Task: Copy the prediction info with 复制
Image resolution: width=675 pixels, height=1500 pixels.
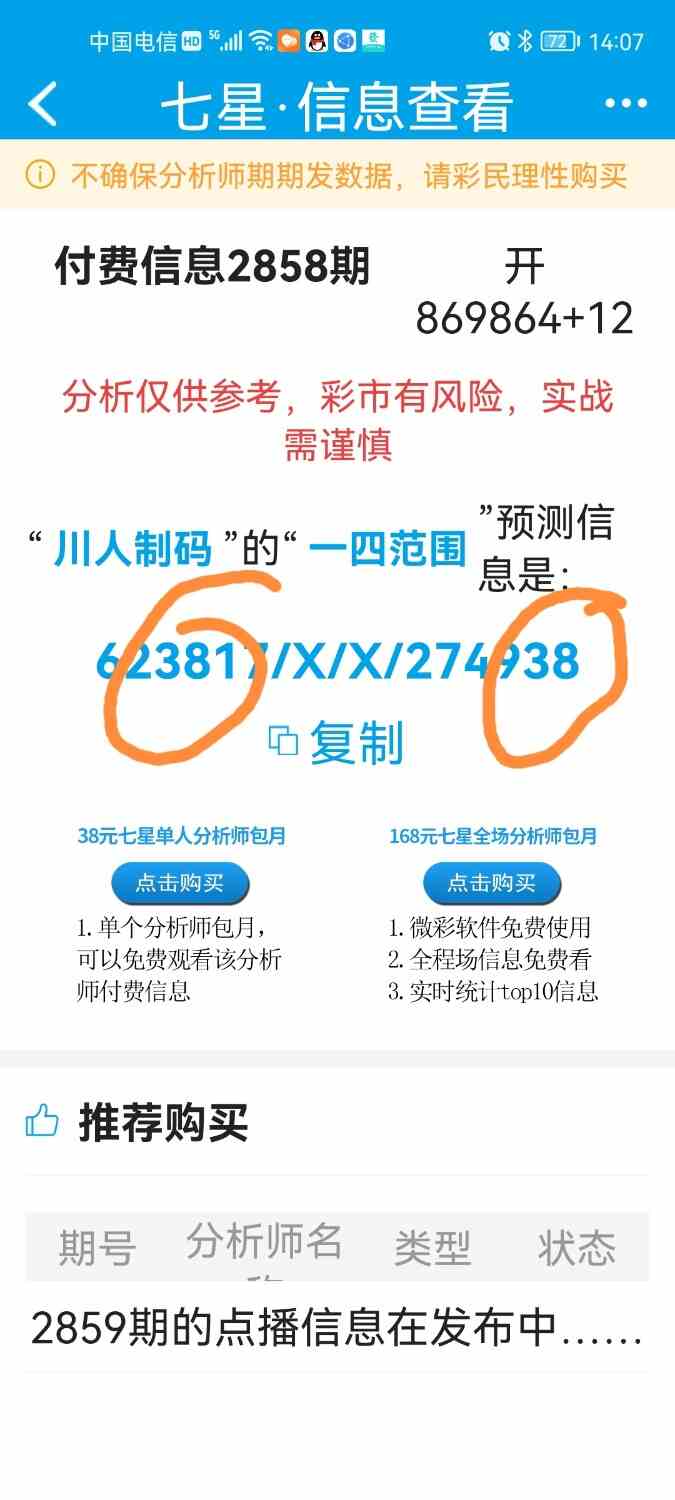Action: (x=337, y=743)
